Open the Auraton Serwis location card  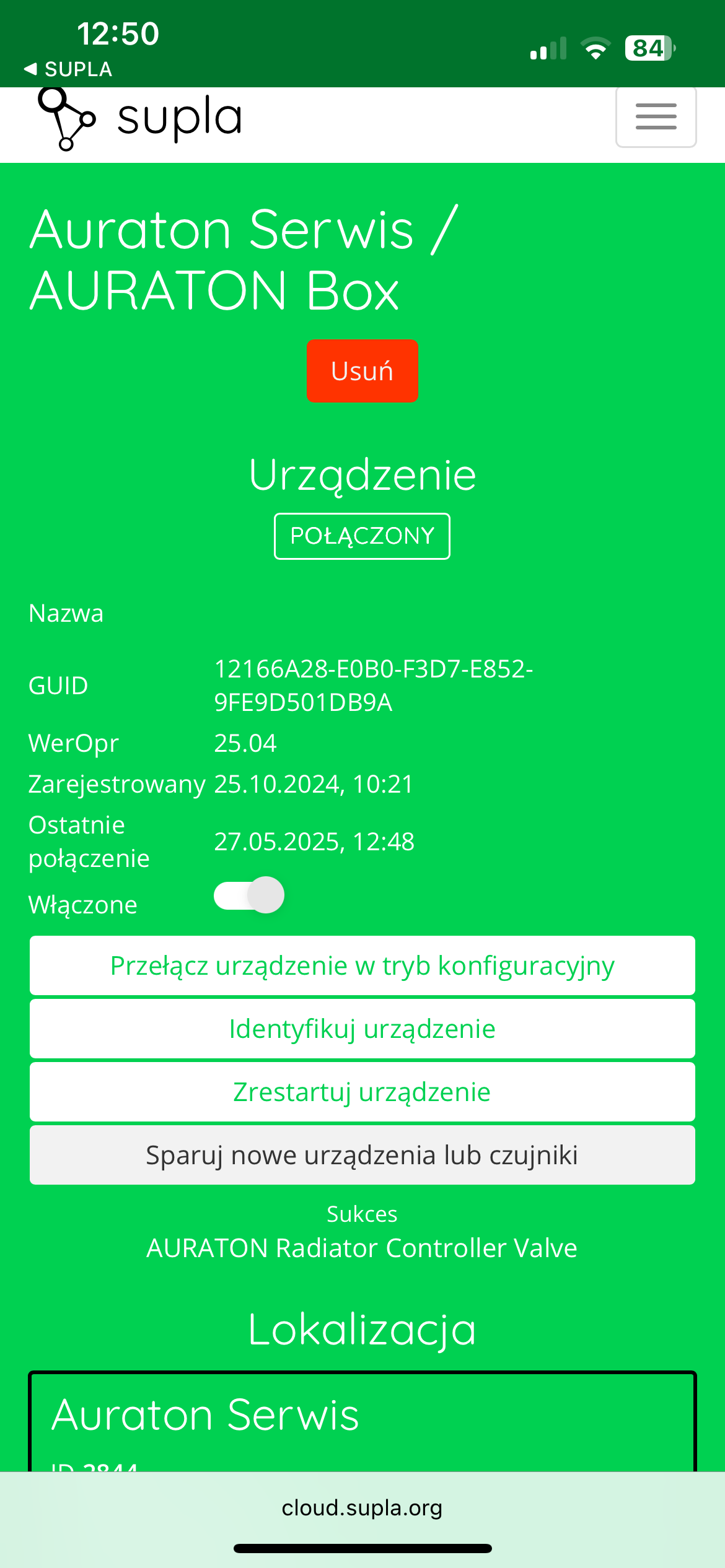coord(362,1422)
